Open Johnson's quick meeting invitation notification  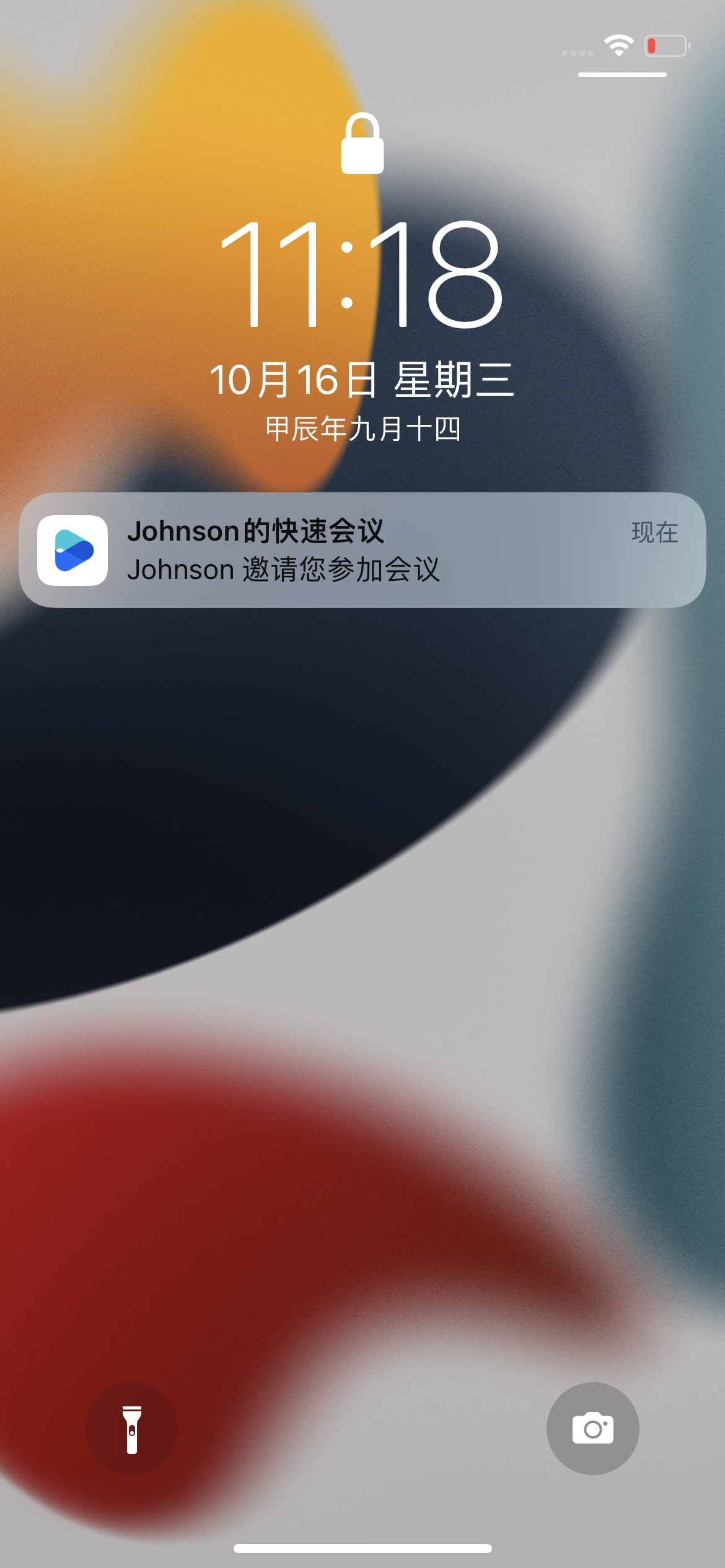[362, 550]
